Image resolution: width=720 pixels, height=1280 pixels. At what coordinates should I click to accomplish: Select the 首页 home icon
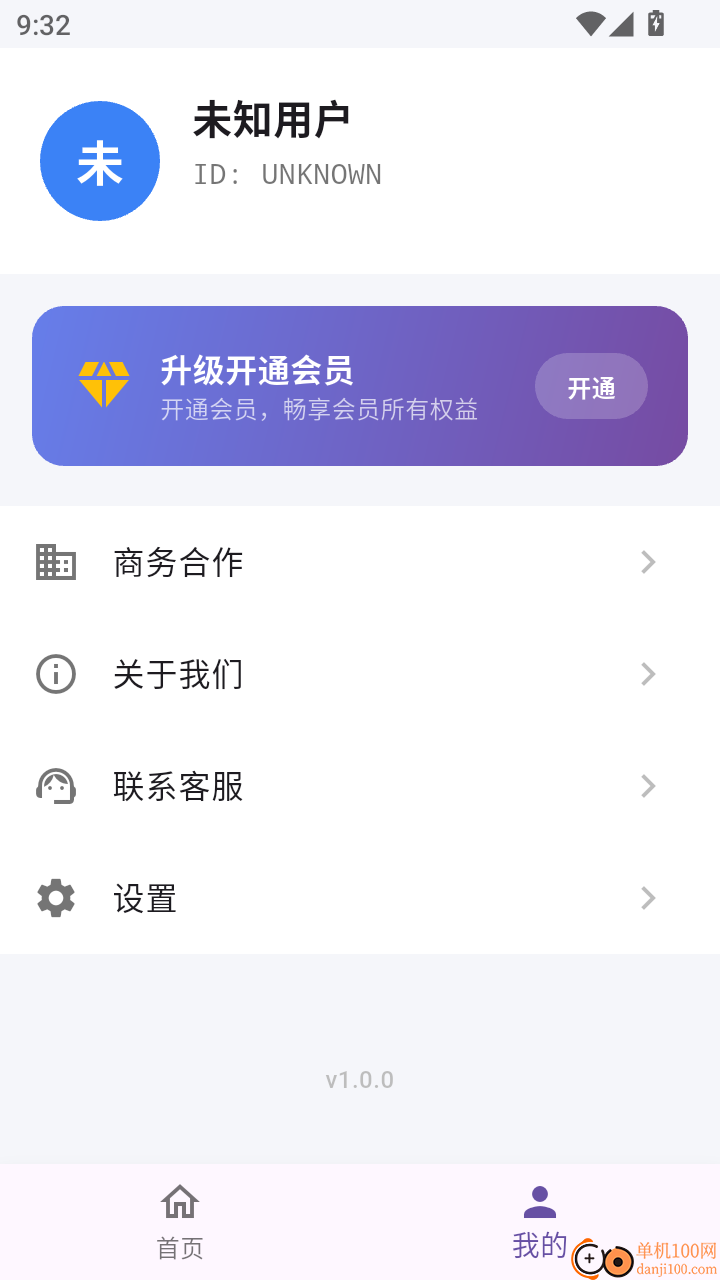[179, 1201]
